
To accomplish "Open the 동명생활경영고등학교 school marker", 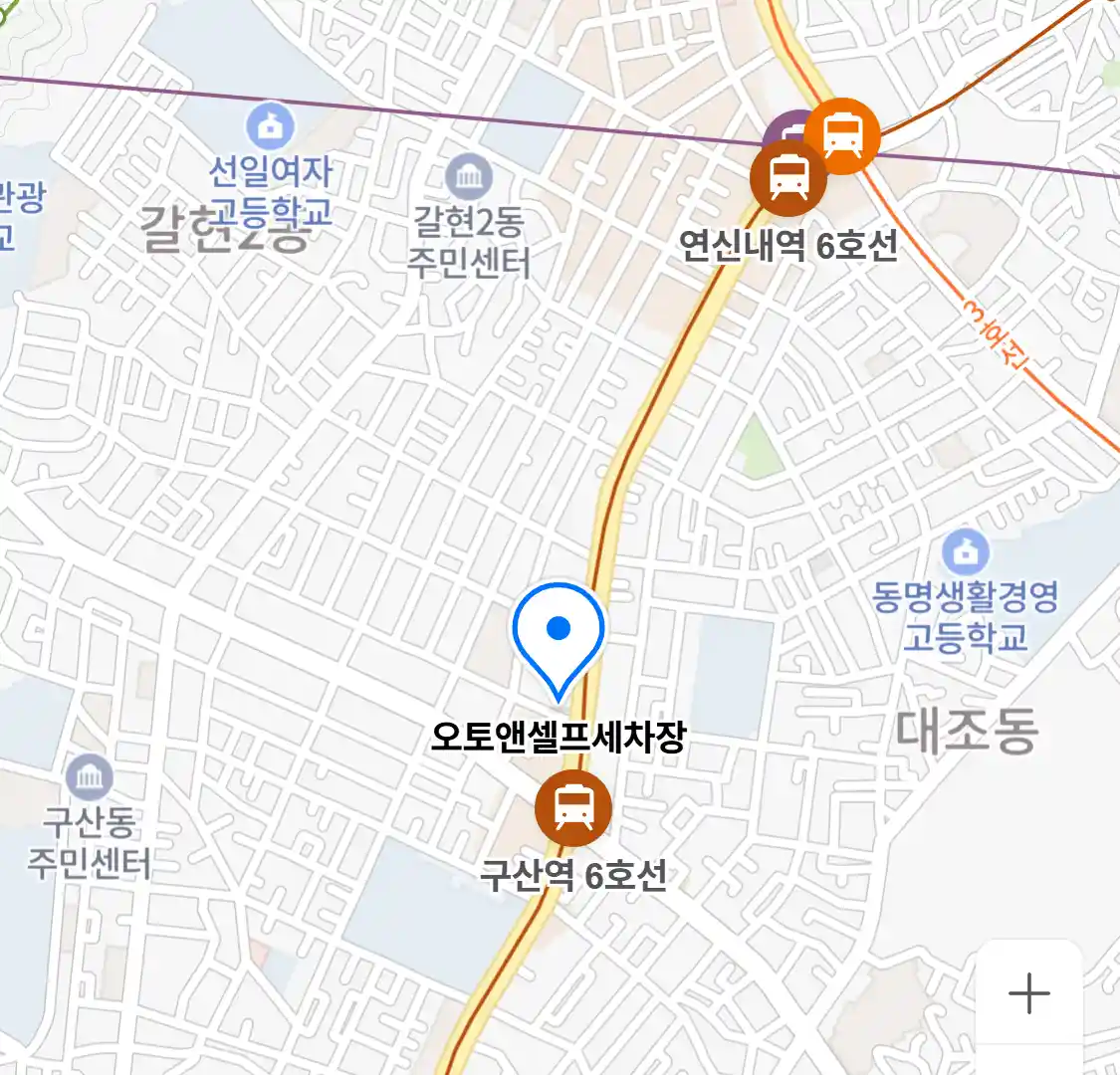I will click(965, 550).
